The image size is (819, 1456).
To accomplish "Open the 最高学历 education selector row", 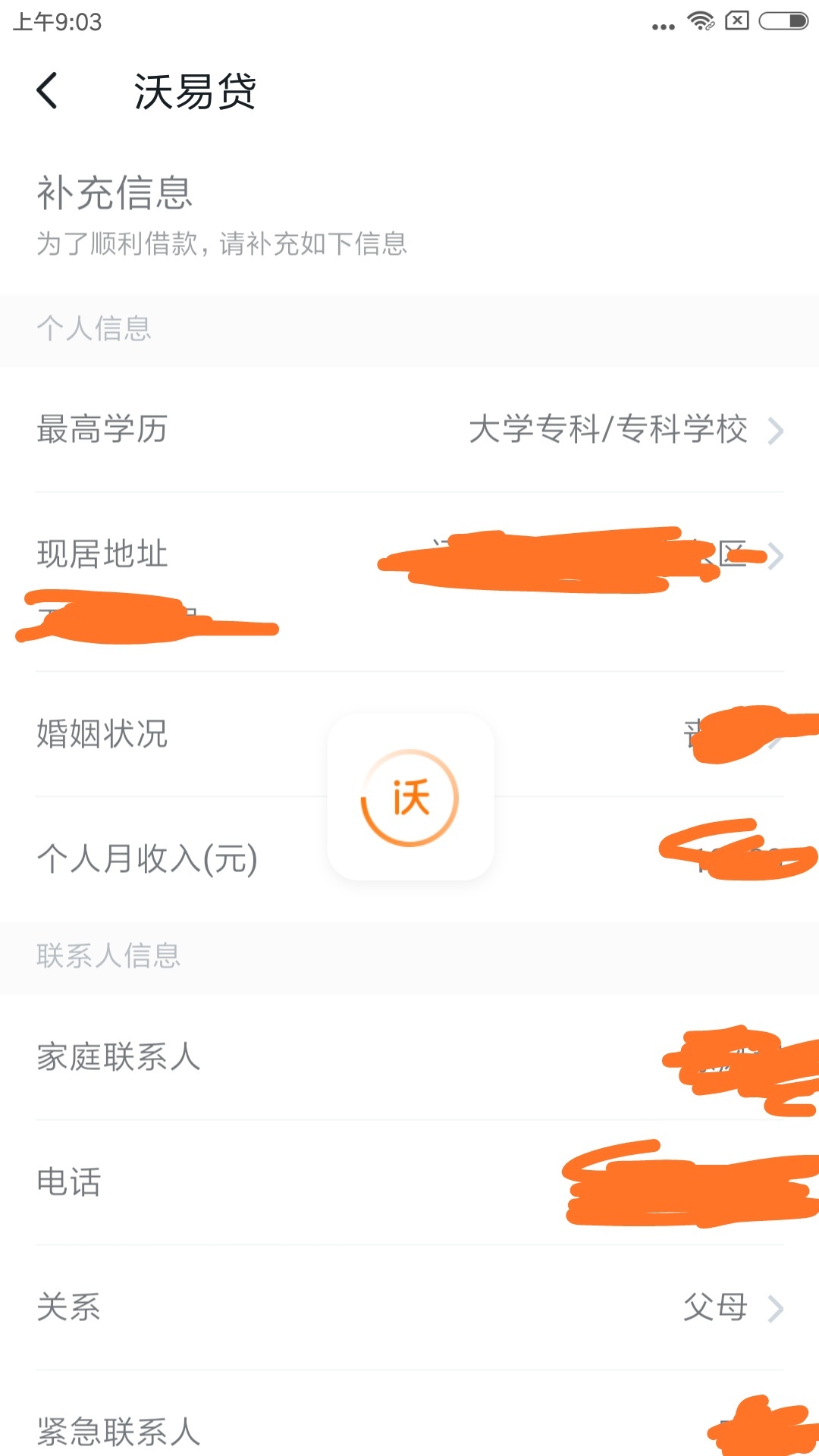I will pyautogui.click(x=409, y=430).
